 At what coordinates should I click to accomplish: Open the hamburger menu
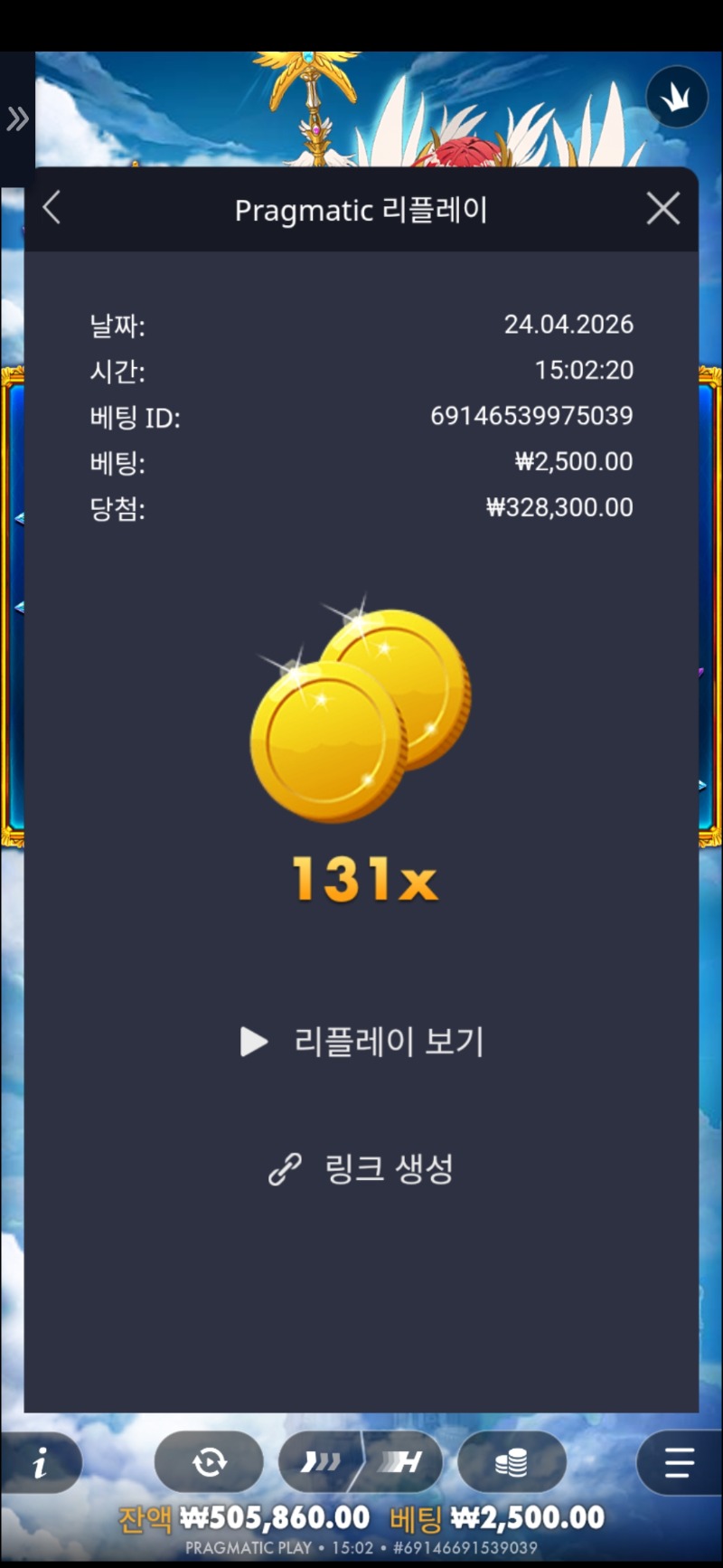click(679, 1462)
